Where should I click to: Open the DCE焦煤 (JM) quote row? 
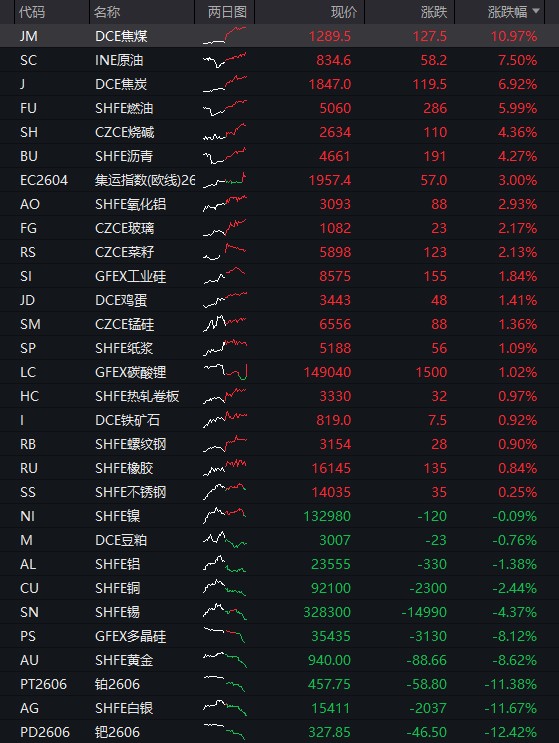point(280,36)
